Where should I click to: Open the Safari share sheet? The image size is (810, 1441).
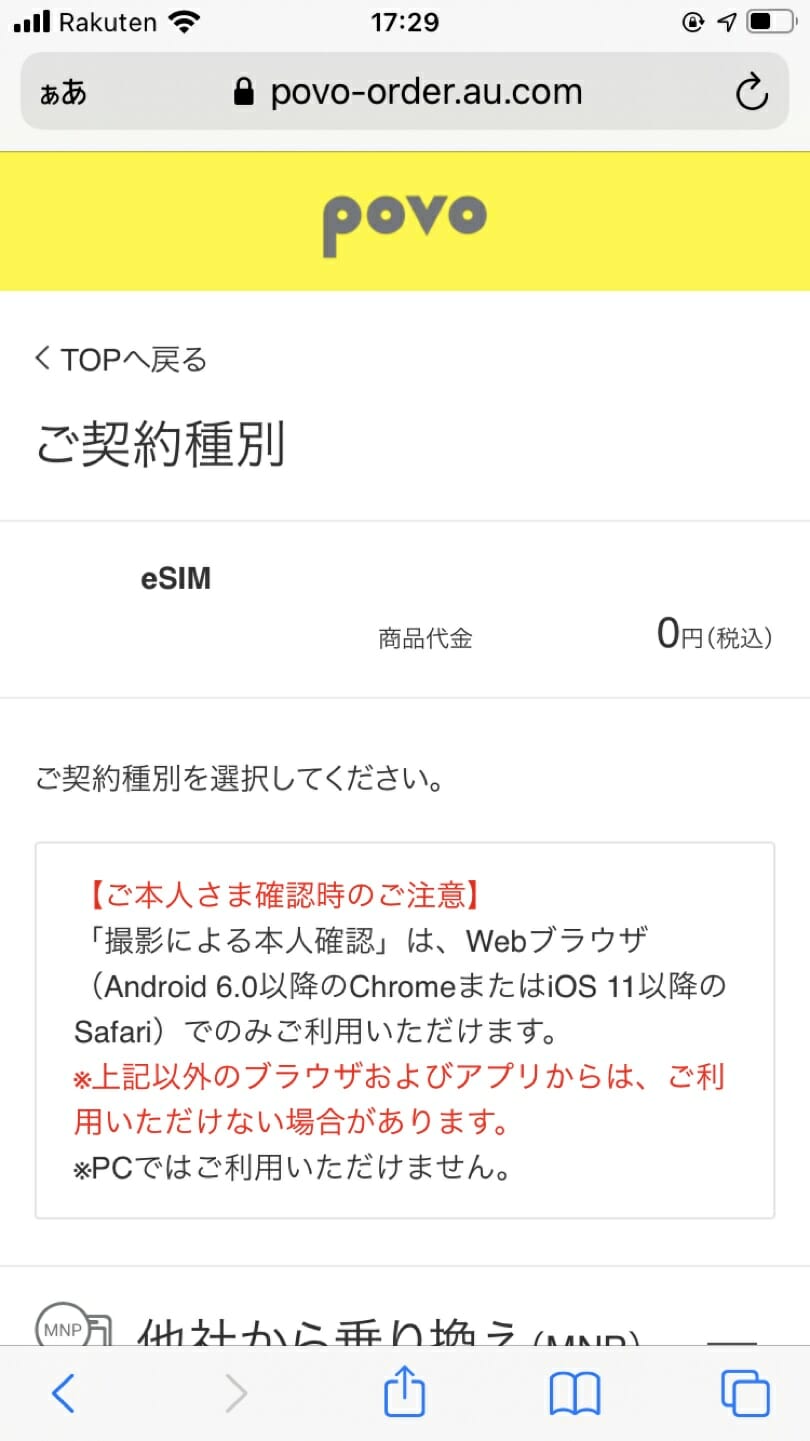pos(405,1392)
